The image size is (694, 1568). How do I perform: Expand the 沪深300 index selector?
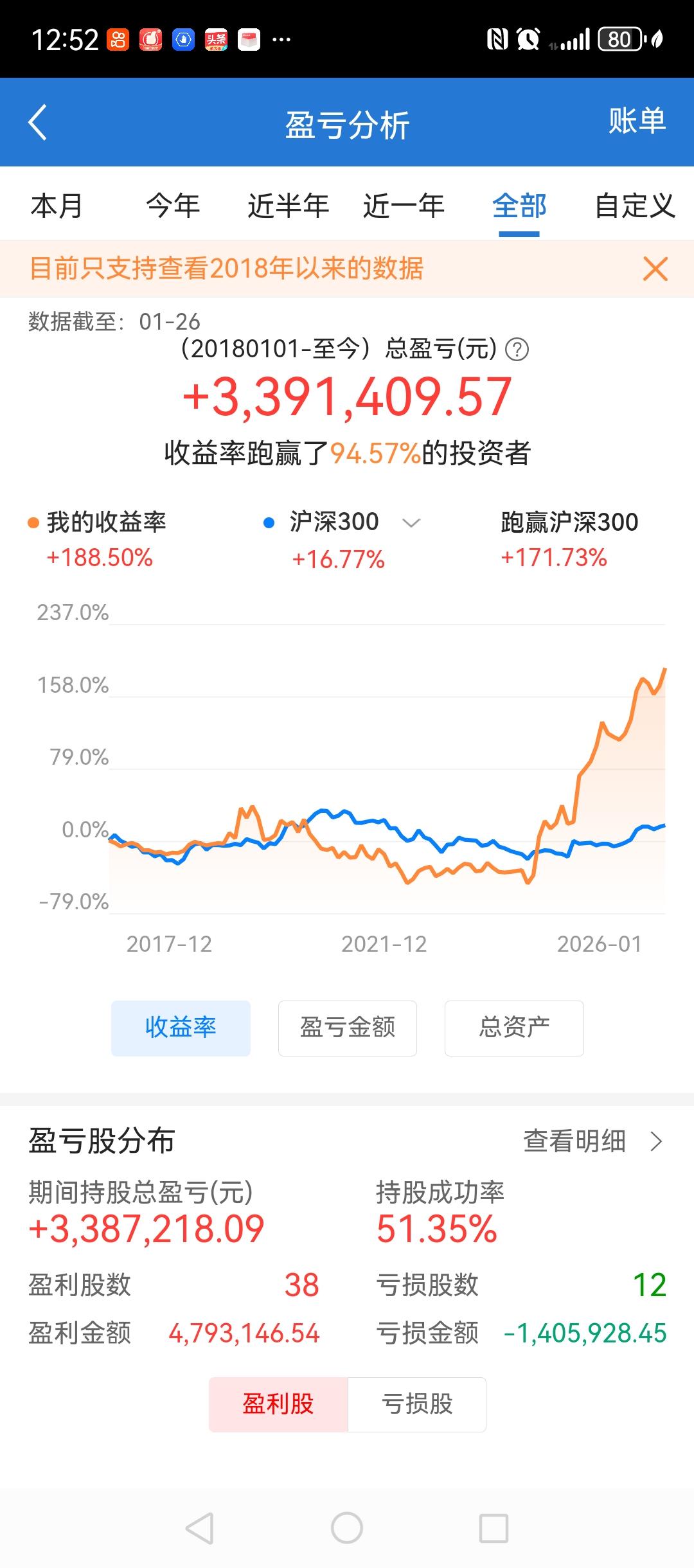[x=411, y=524]
